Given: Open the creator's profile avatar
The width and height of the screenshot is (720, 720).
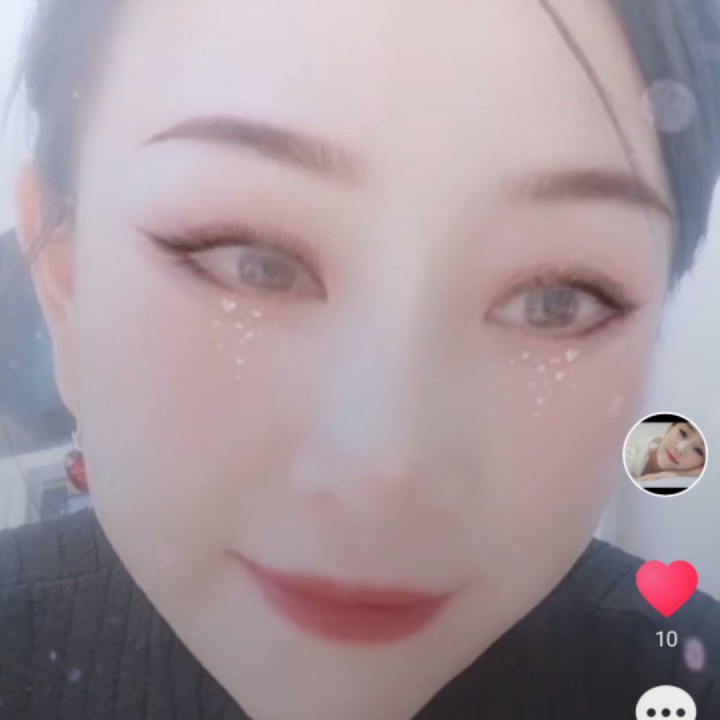Looking at the screenshot, I should [x=665, y=454].
